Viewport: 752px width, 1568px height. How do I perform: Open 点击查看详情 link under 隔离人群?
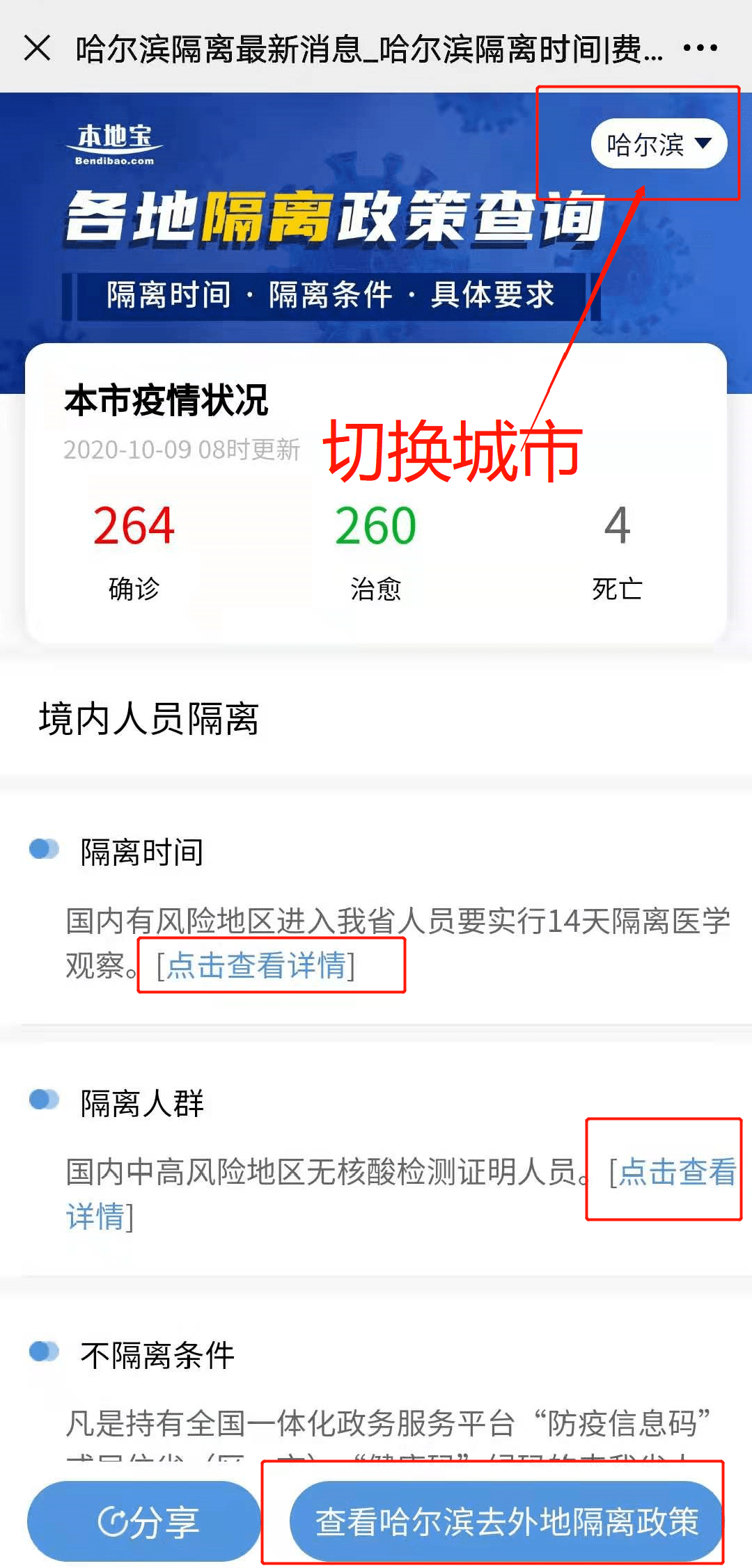(x=673, y=1171)
